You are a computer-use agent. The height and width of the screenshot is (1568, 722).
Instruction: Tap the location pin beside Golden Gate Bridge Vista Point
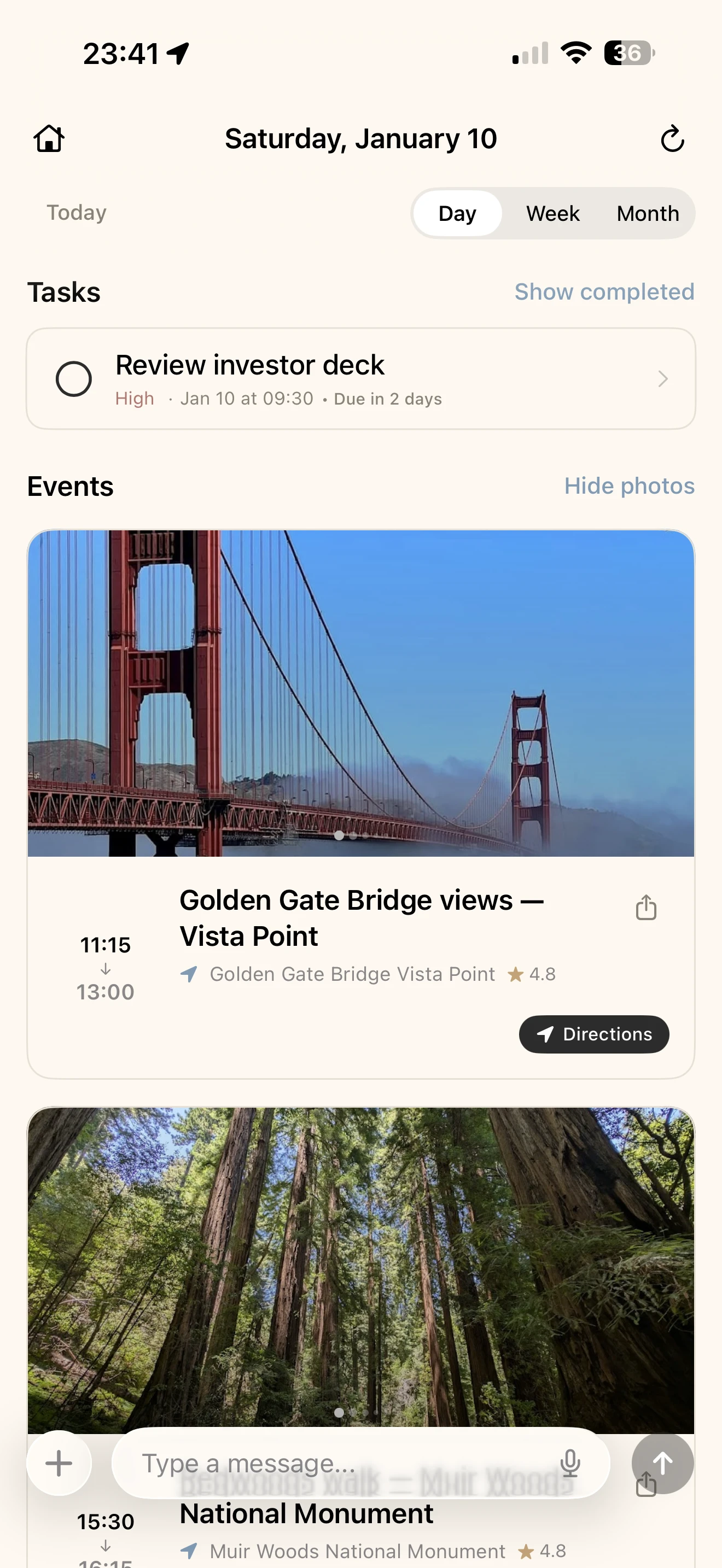189,974
